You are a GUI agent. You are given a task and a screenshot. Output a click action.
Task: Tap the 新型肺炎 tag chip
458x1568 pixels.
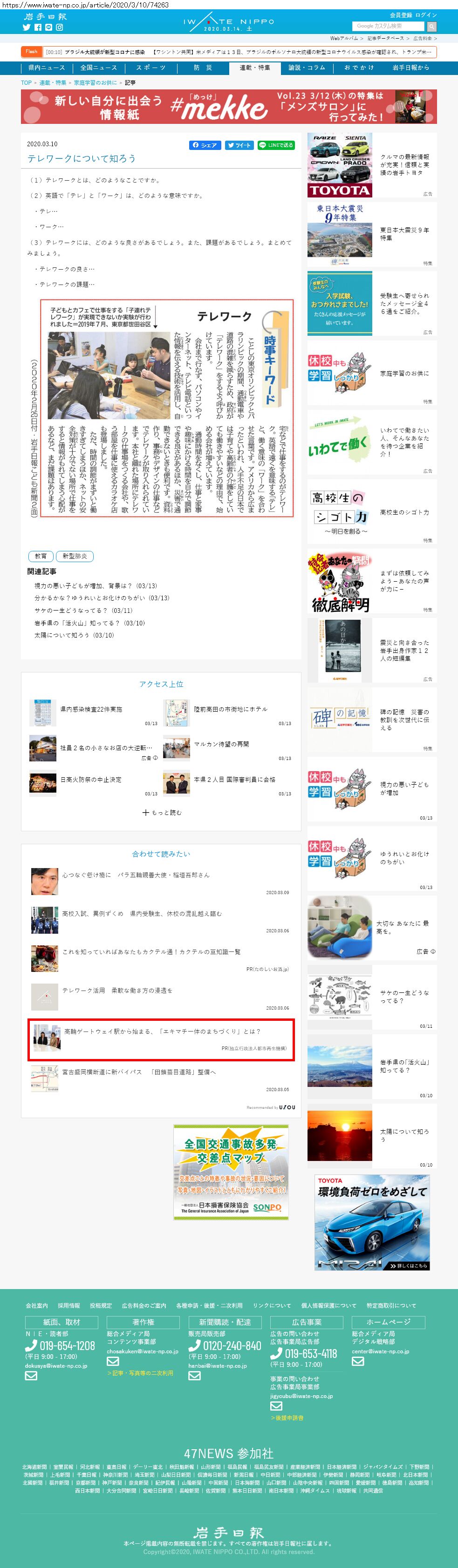74,556
